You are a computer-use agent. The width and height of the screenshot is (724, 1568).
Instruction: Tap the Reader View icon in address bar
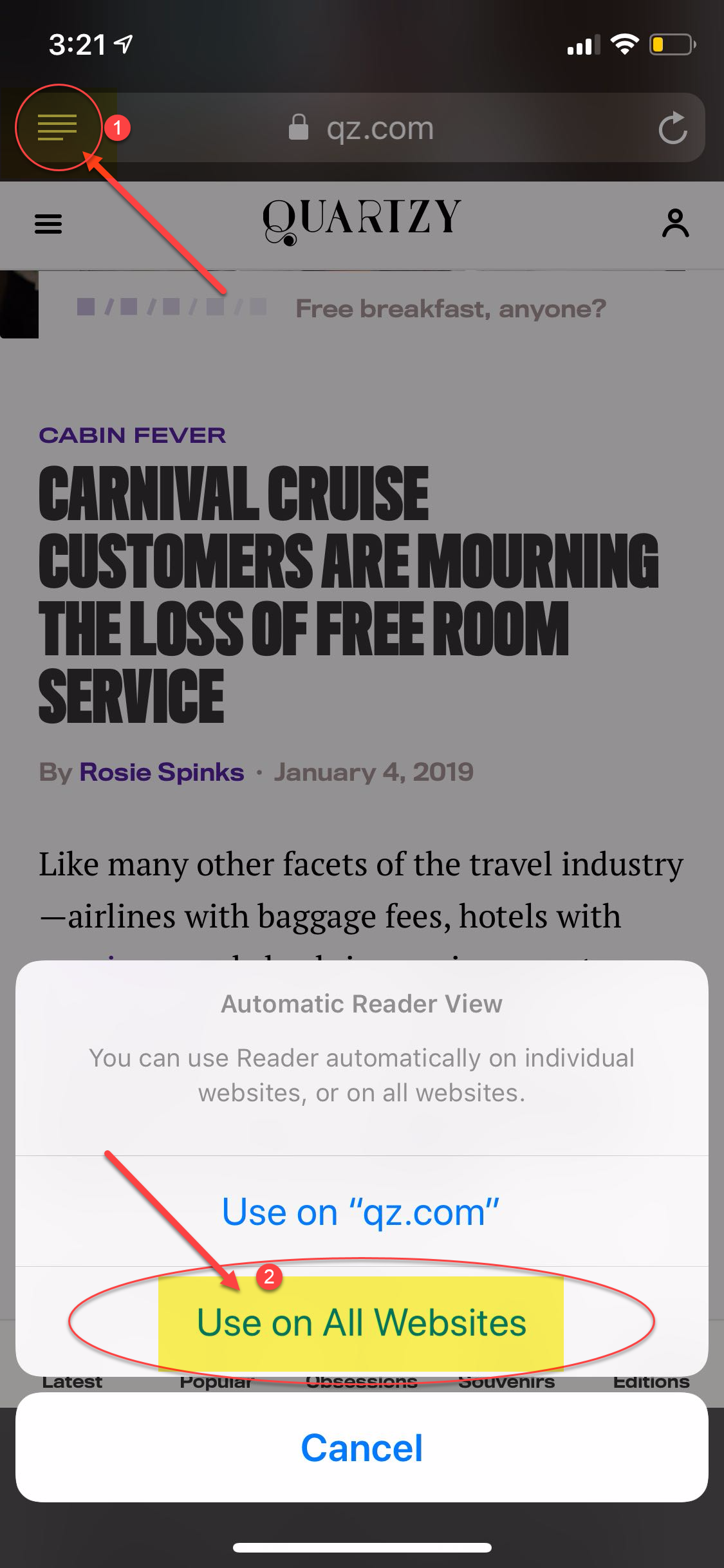click(57, 127)
